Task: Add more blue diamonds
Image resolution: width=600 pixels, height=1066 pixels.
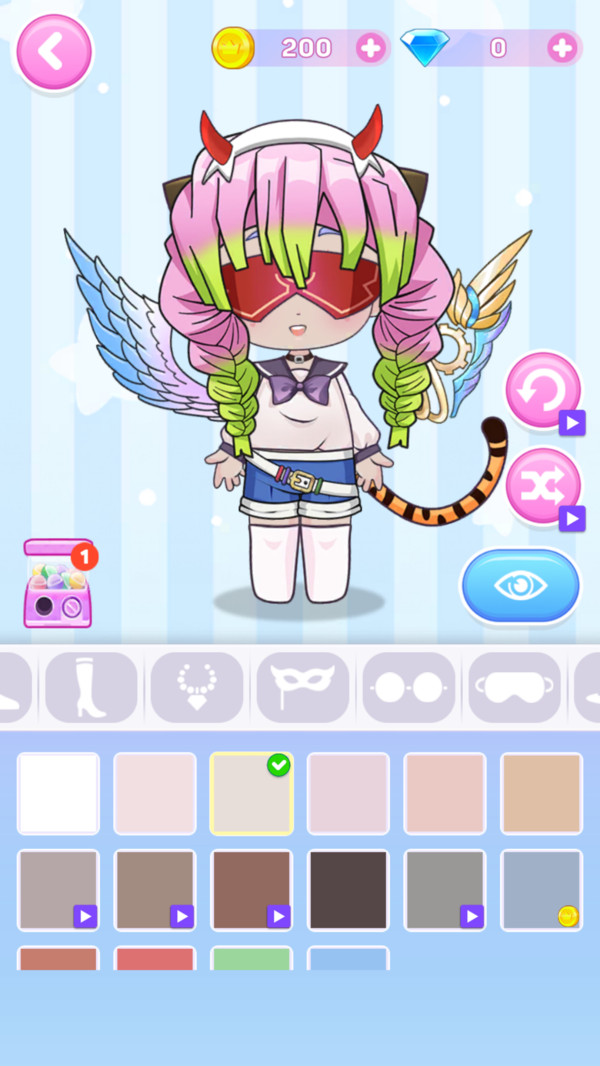Action: point(562,48)
